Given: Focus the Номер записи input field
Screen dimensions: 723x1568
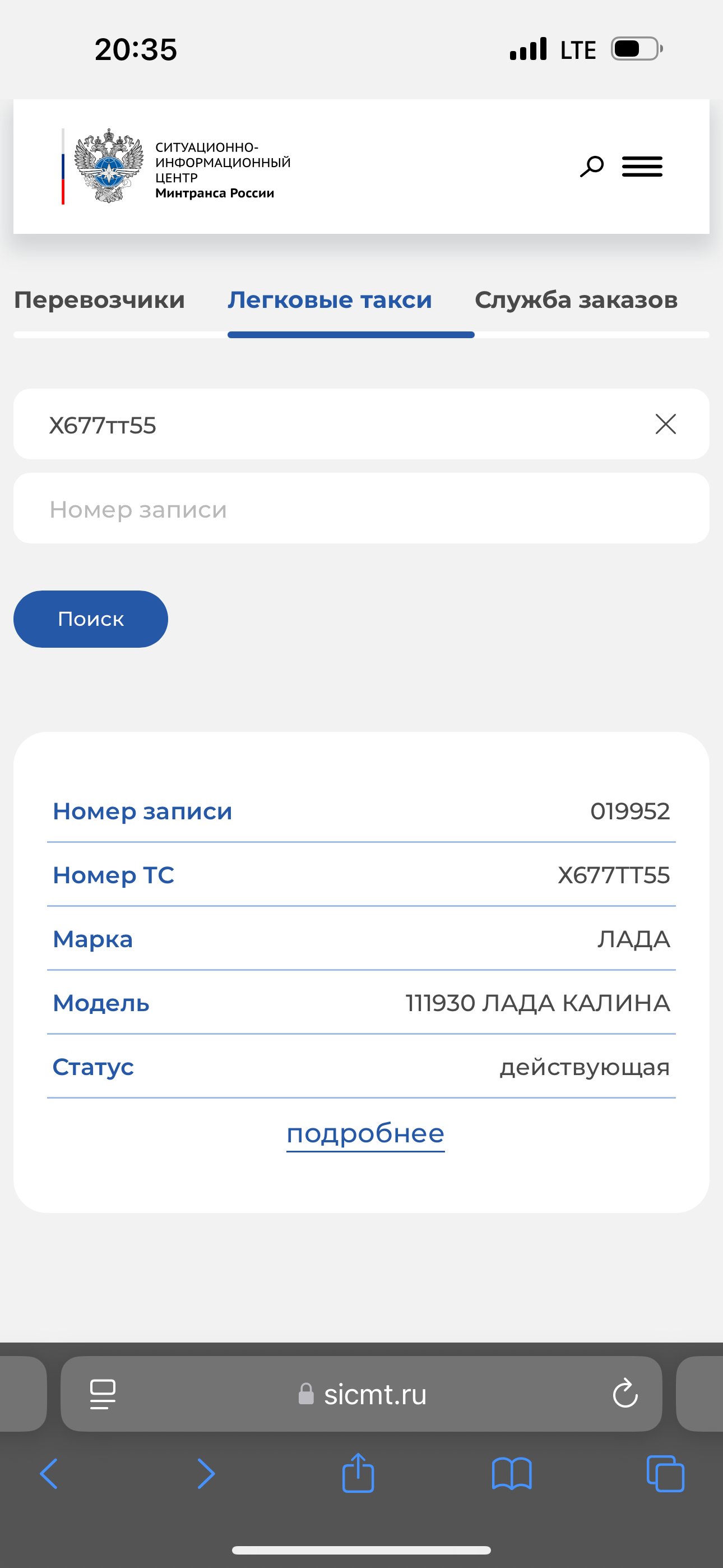Looking at the screenshot, I should point(361,509).
